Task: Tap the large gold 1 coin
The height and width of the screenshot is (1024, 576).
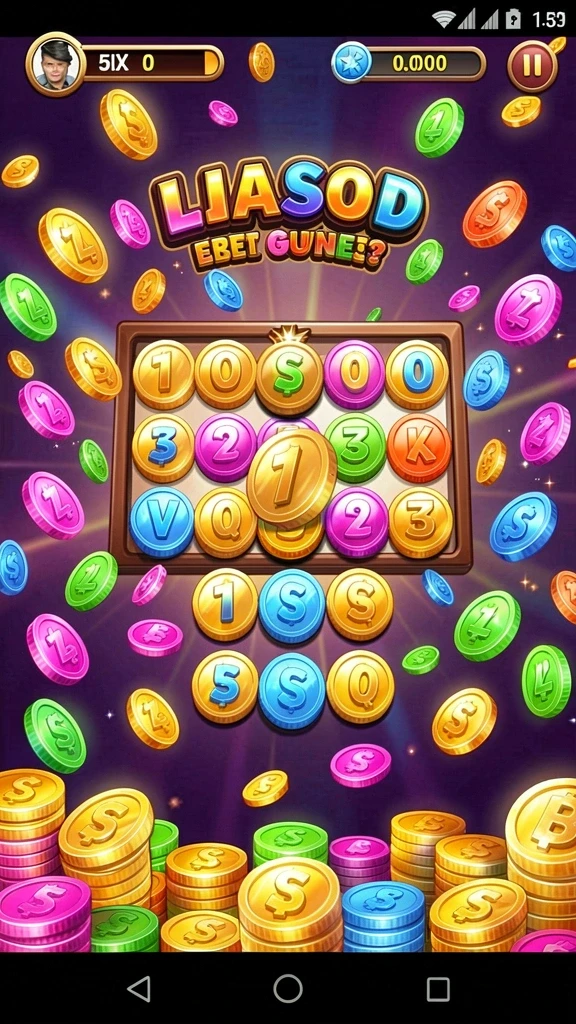Action: 291,479
